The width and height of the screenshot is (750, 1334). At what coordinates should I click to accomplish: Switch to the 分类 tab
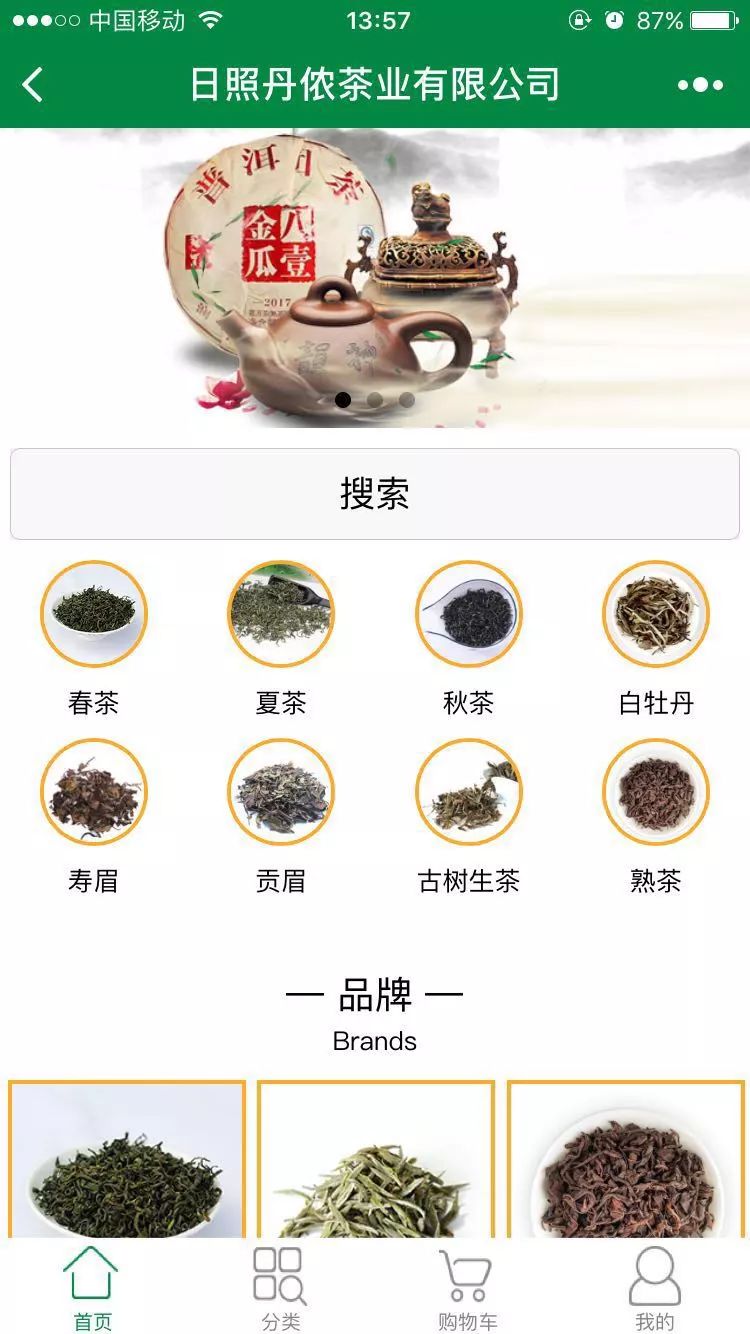(x=280, y=1288)
